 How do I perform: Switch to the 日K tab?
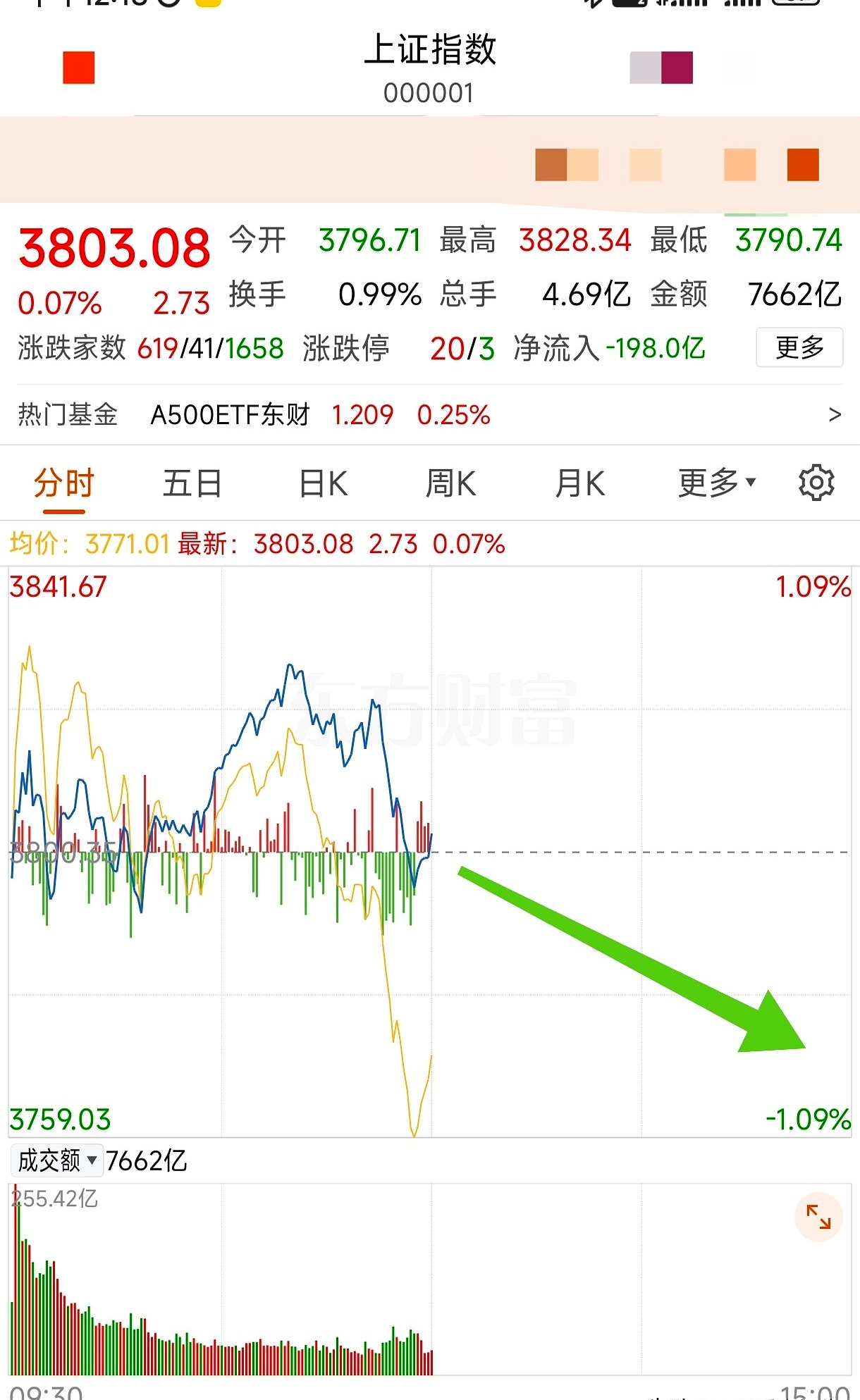point(322,482)
